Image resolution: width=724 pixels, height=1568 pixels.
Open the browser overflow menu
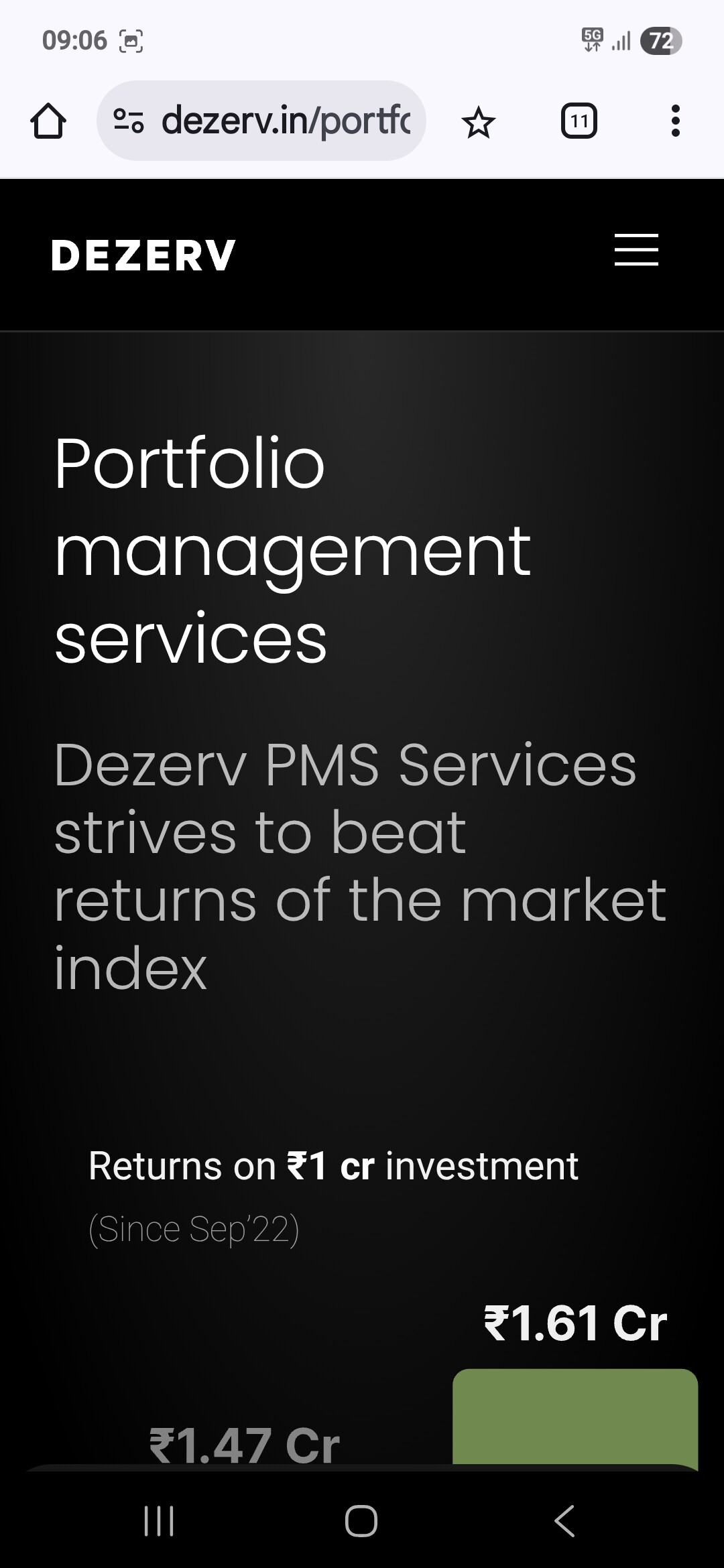click(676, 121)
